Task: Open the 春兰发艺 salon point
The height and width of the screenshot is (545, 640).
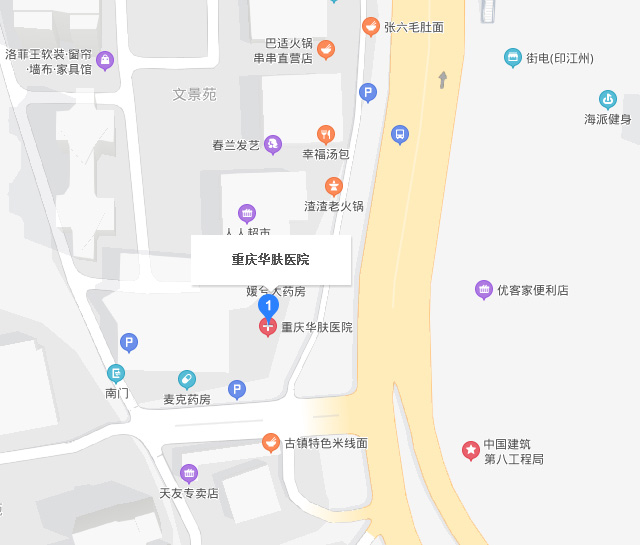Action: point(273,144)
